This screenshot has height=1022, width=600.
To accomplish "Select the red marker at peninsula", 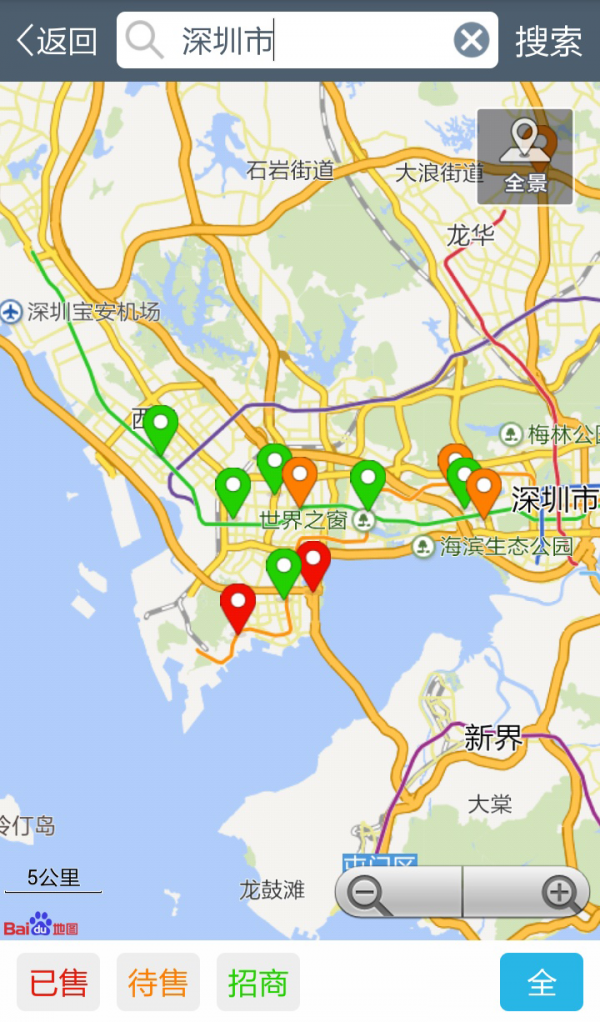I will pyautogui.click(x=238, y=603).
